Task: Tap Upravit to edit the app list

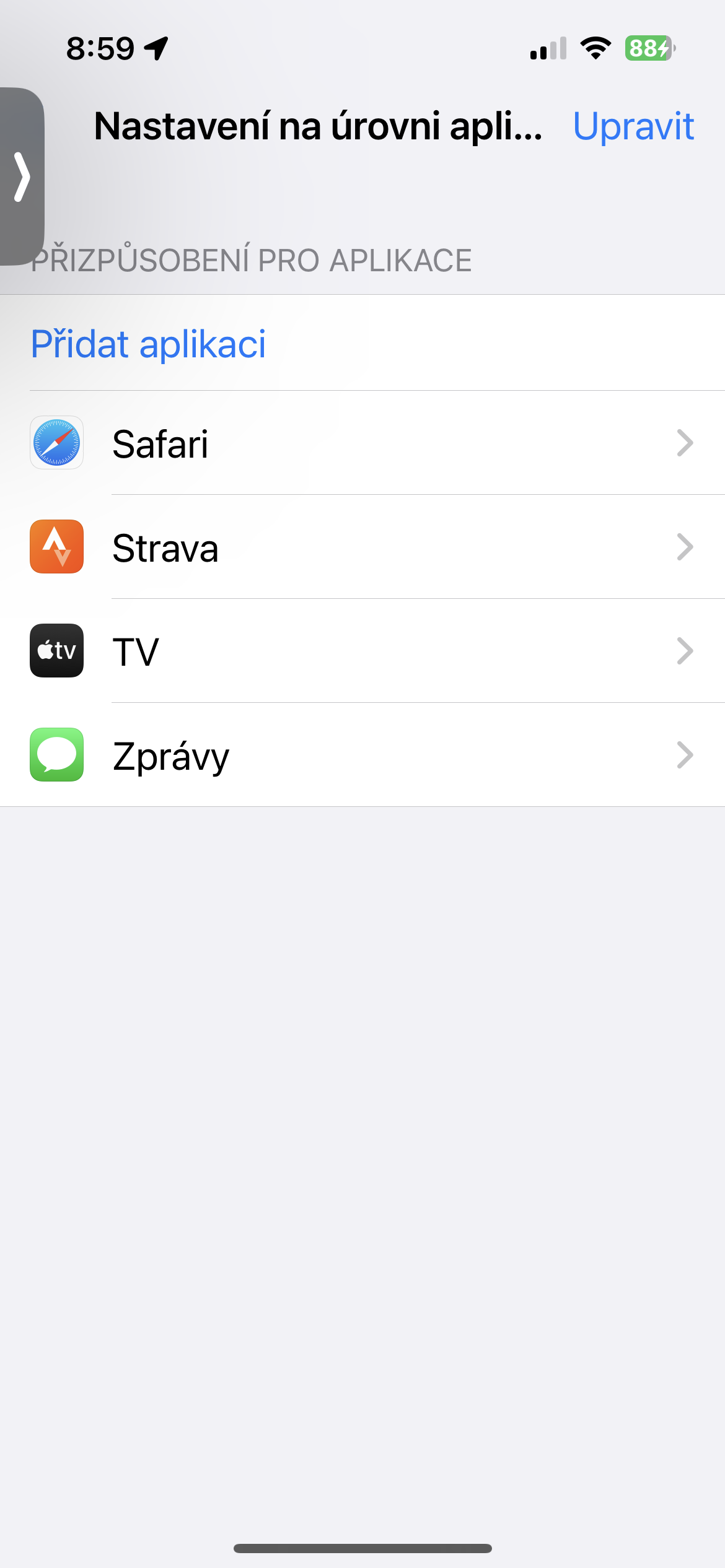Action: coord(633,127)
